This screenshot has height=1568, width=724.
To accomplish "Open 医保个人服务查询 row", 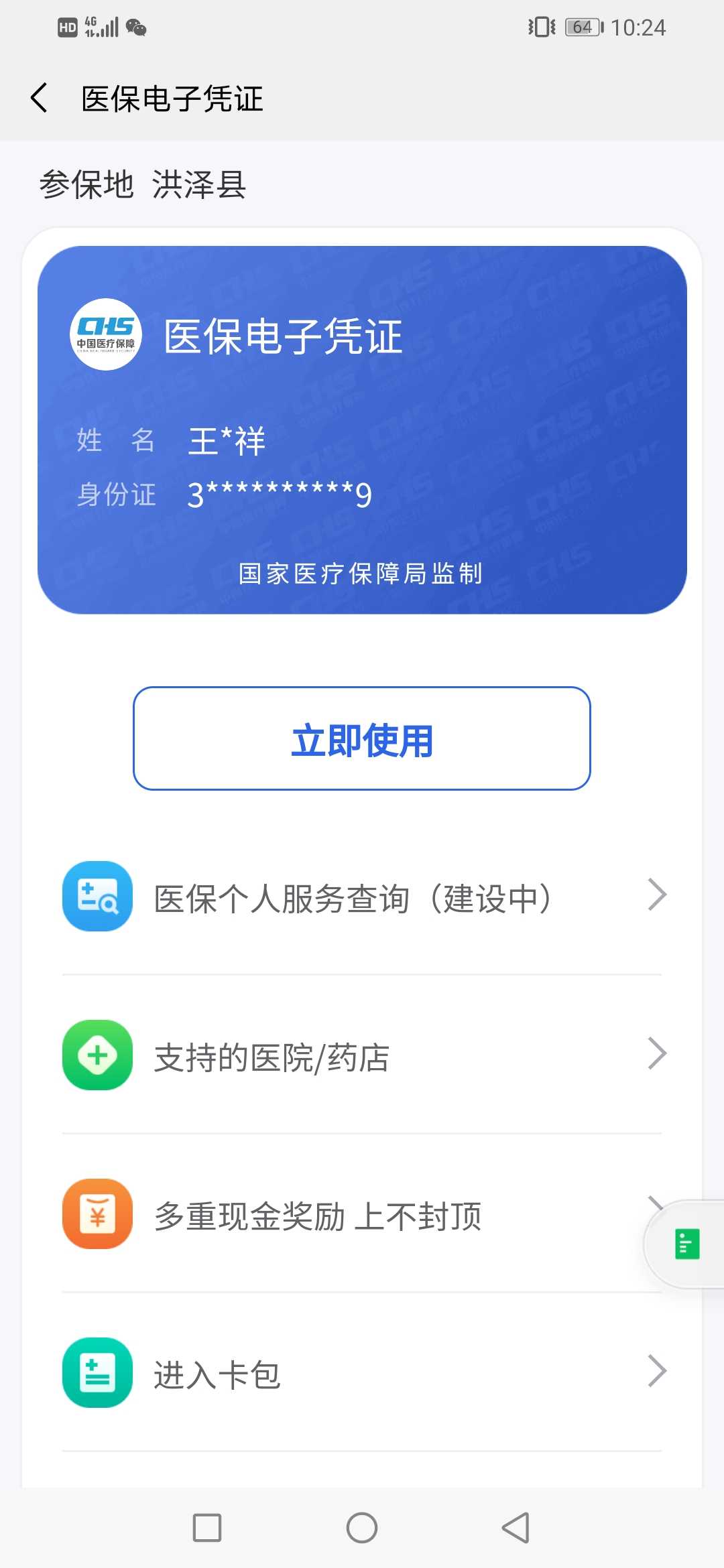I will 362,897.
